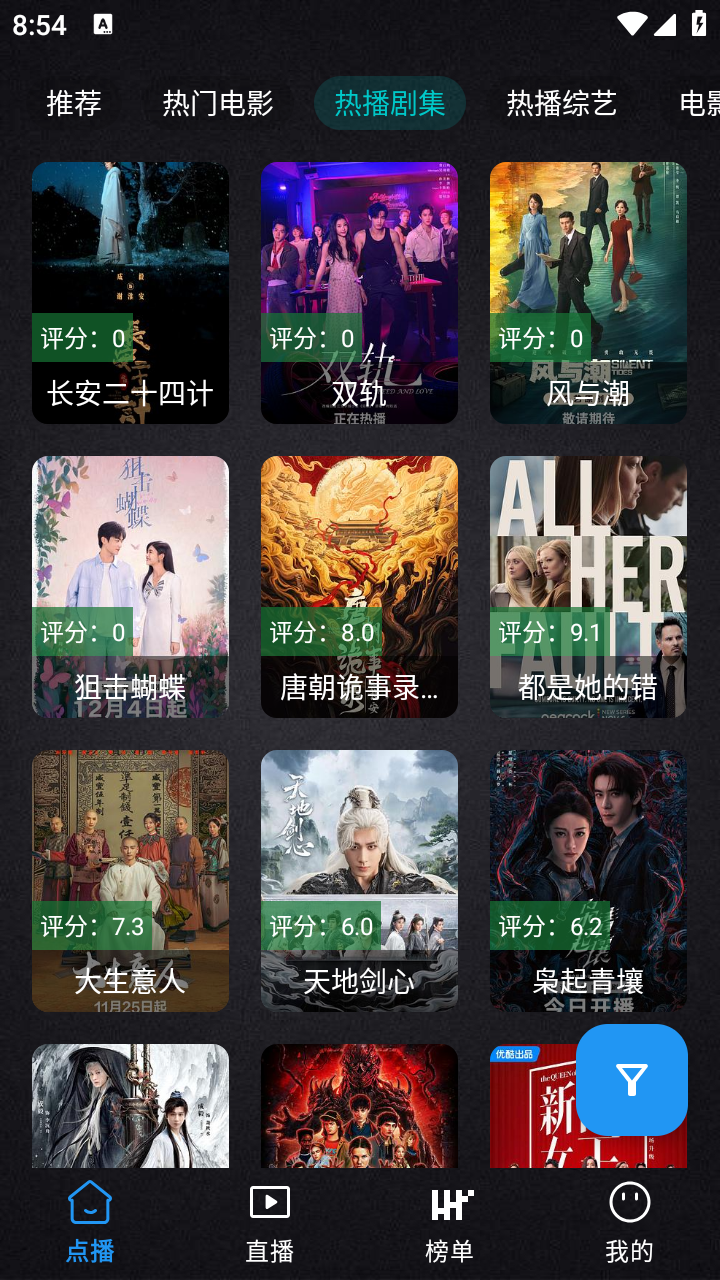This screenshot has height=1280, width=720.
Task: Switch to the 推荐 tab
Action: (x=74, y=103)
